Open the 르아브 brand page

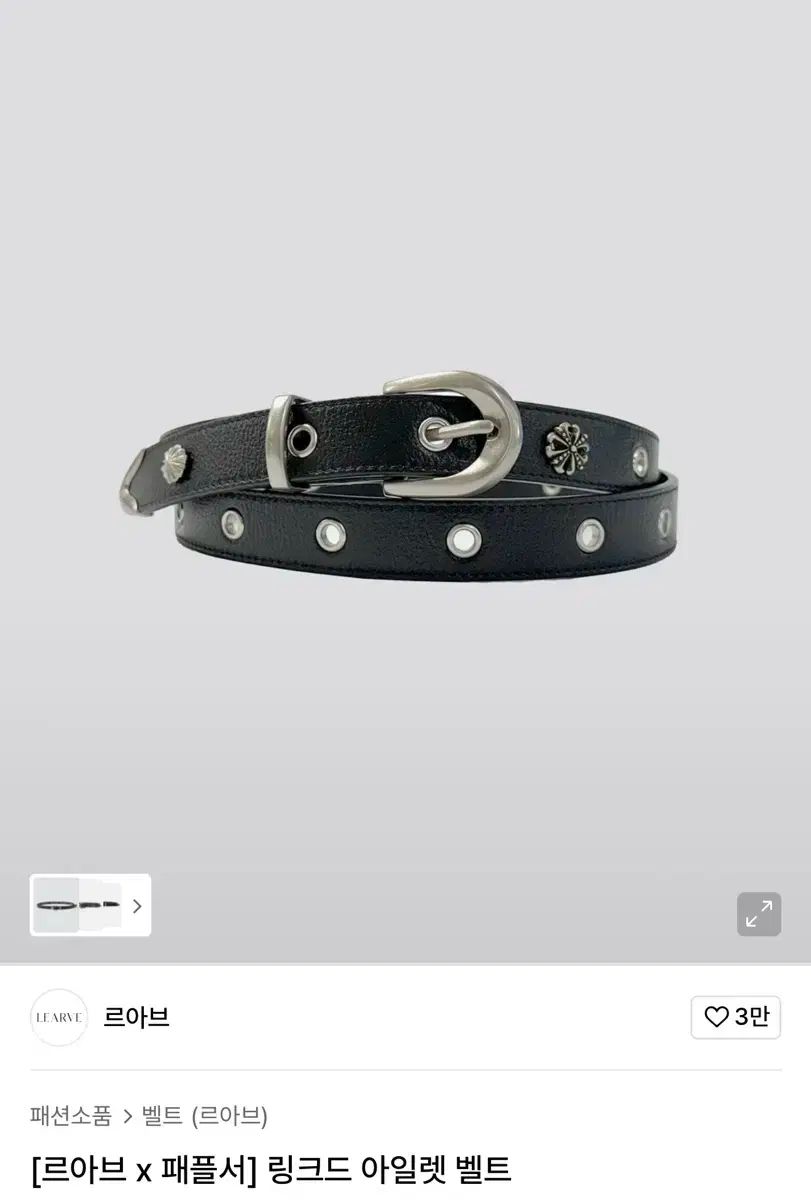136,1017
